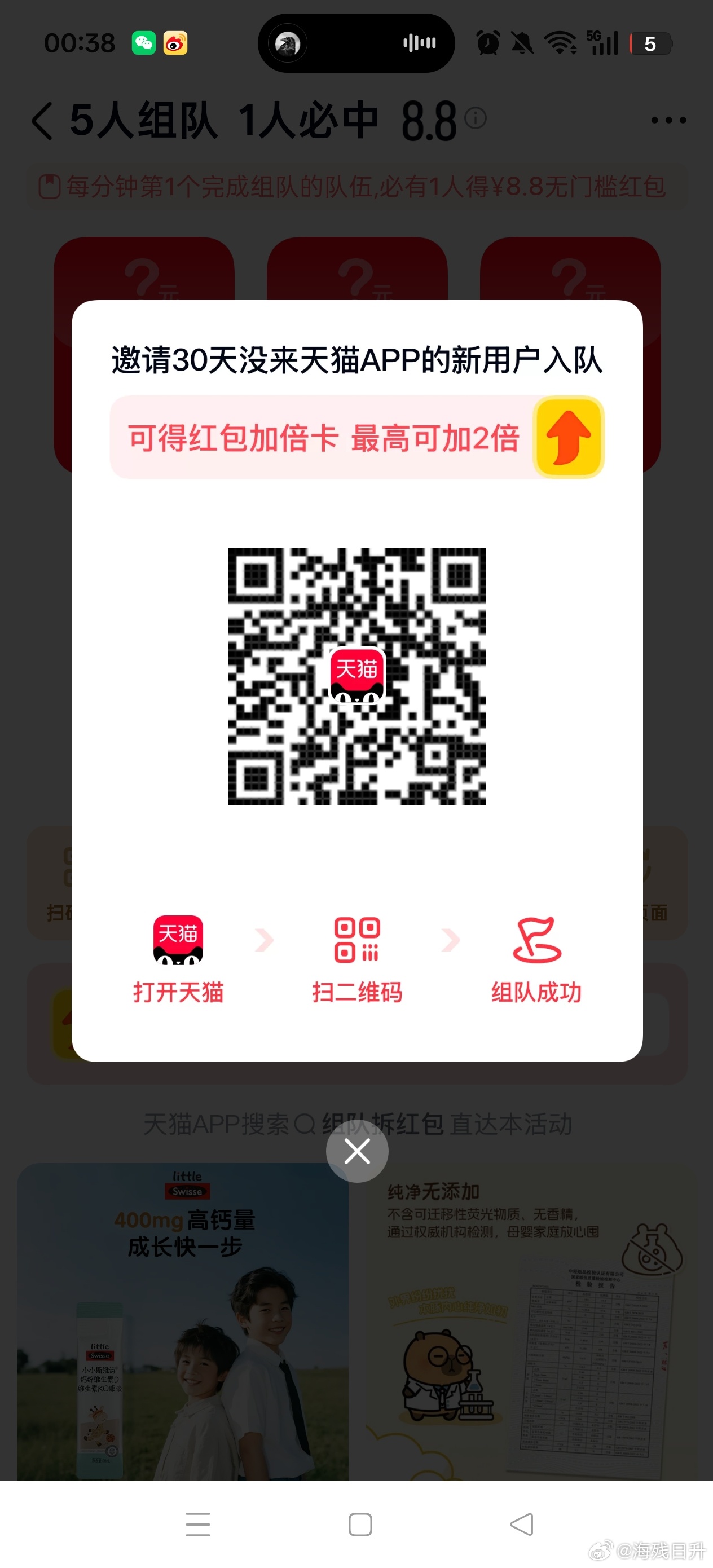This screenshot has width=713, height=1568.
Task: Open the info icon beside 8.8
Action: click(476, 117)
